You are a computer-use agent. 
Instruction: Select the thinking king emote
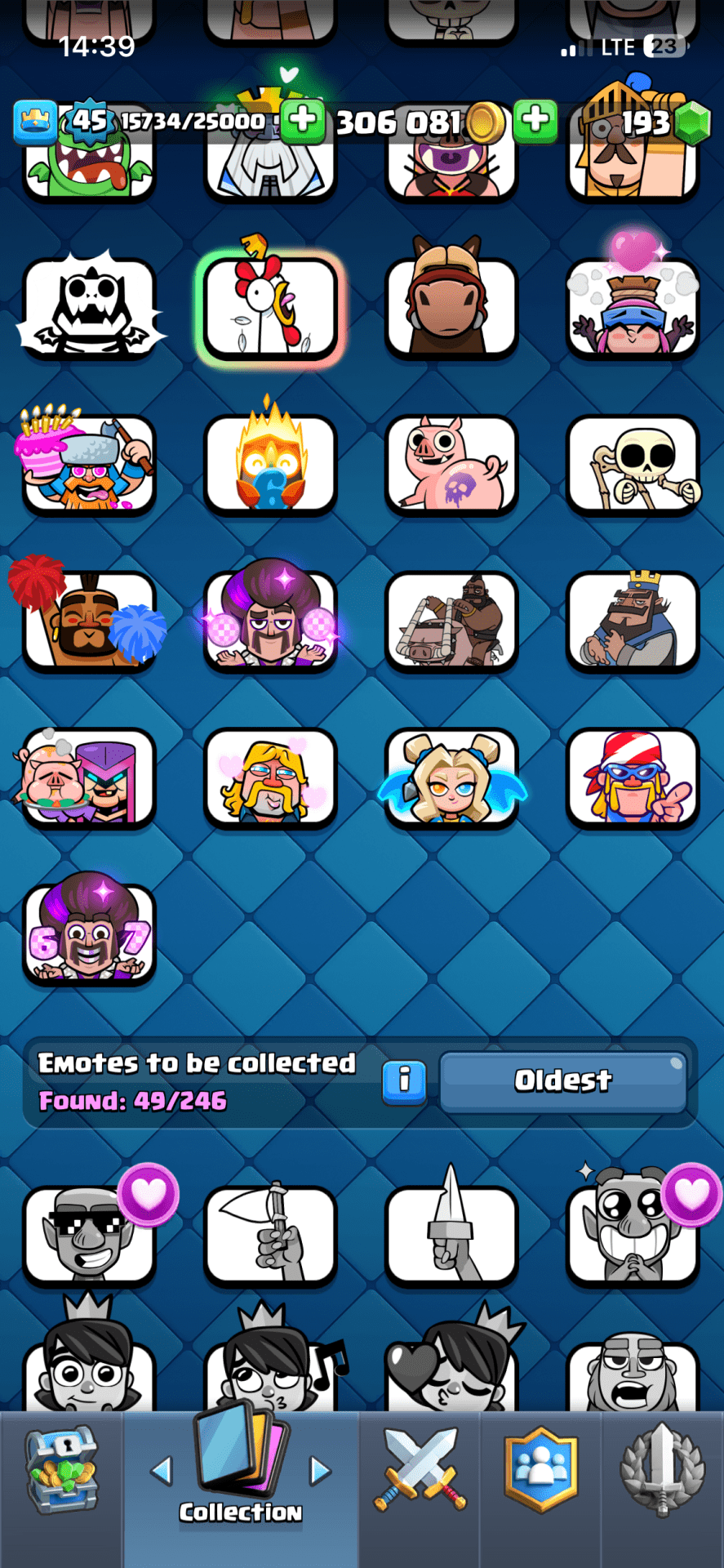click(x=633, y=621)
